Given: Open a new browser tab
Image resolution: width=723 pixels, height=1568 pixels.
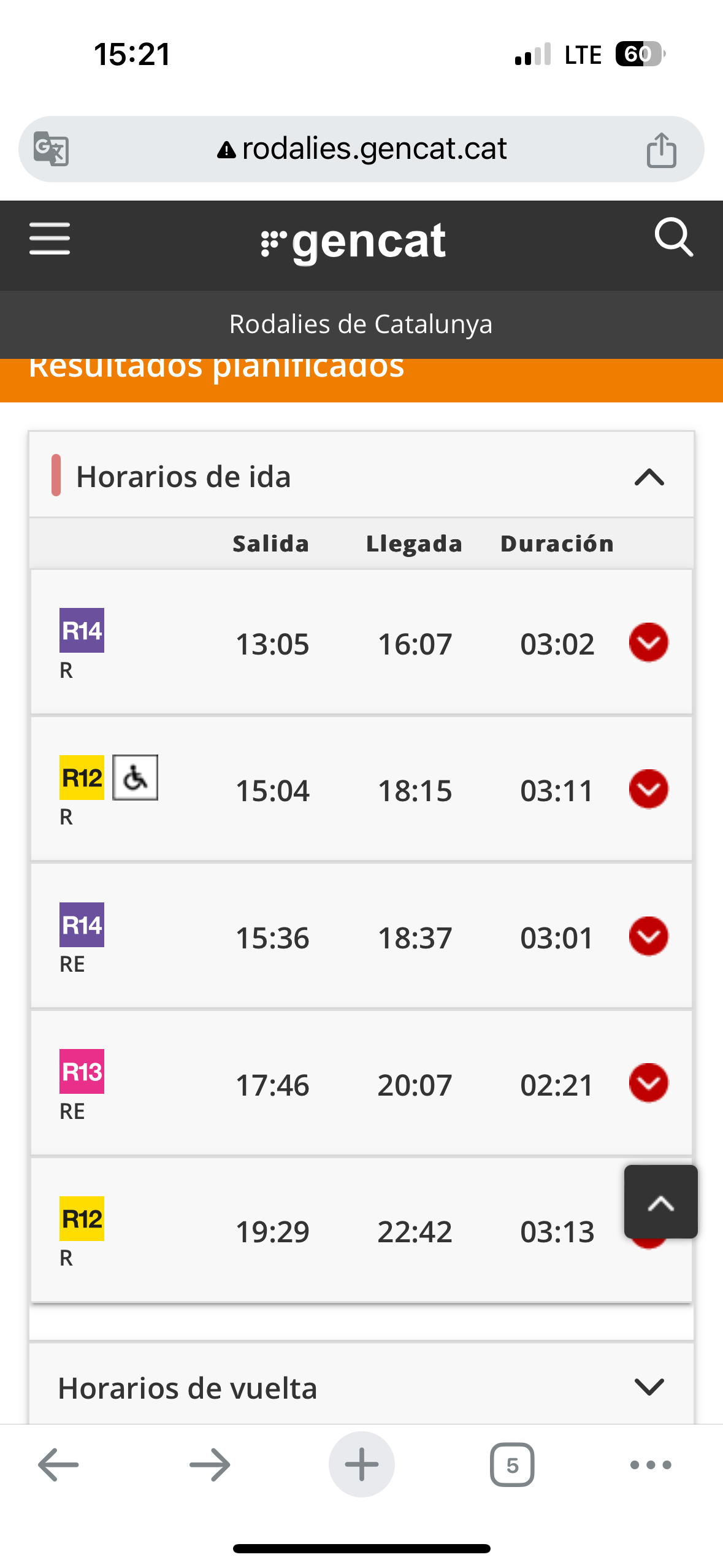Looking at the screenshot, I should (361, 1465).
